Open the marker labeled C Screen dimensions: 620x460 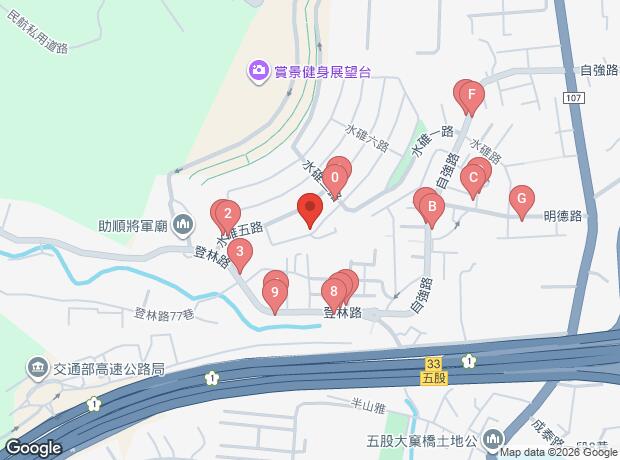coord(473,179)
